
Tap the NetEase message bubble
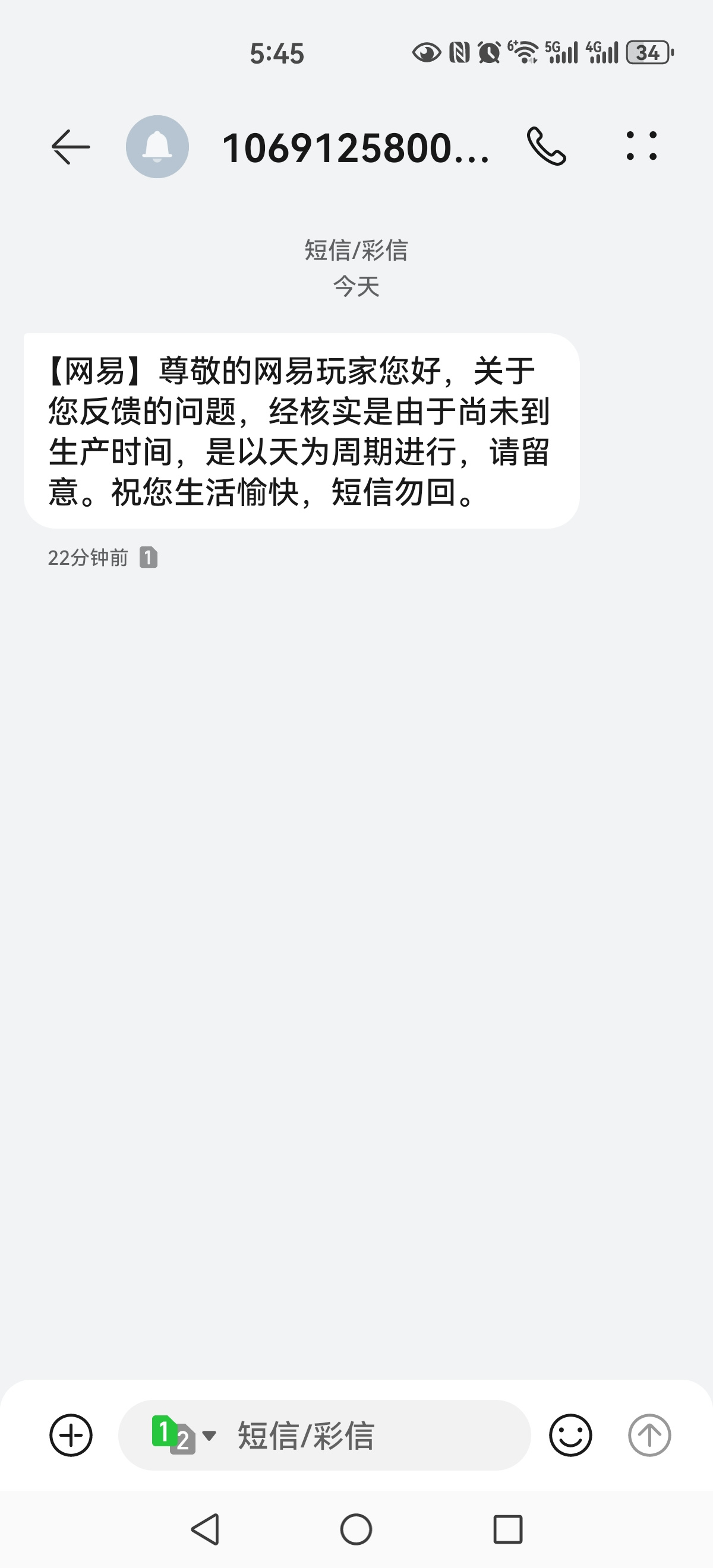point(301,431)
